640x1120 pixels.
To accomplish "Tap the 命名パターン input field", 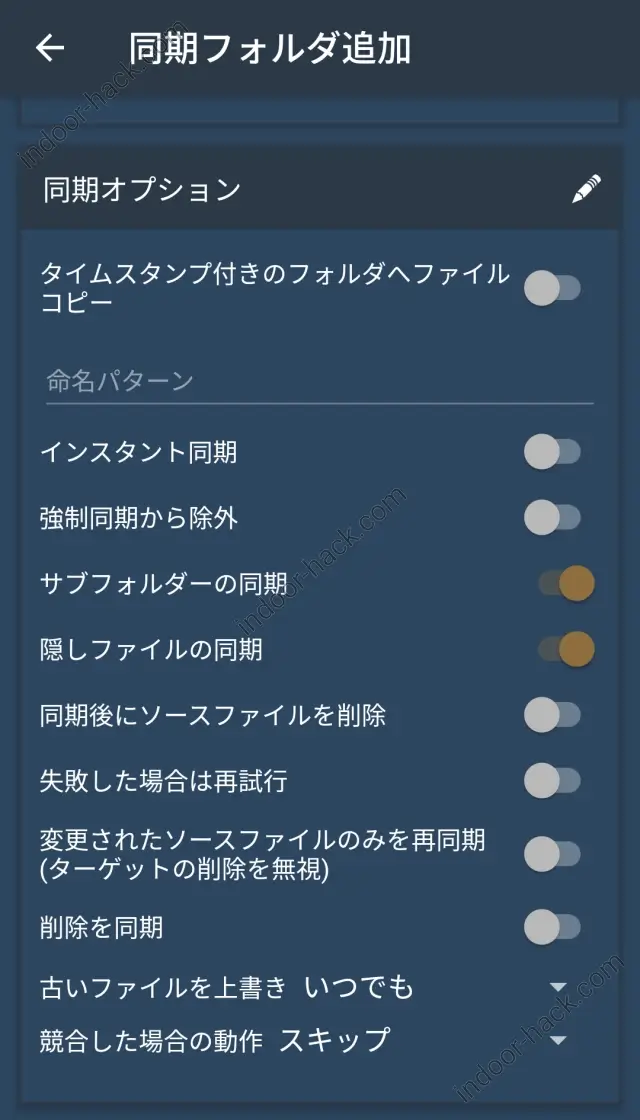I will [319, 381].
